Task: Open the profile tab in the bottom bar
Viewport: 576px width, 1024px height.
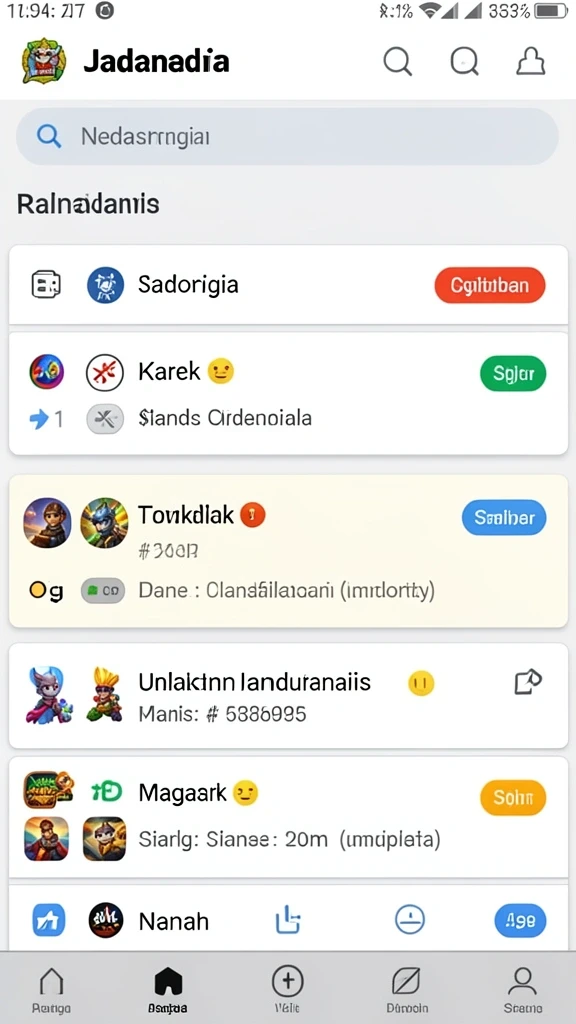Action: point(522,989)
